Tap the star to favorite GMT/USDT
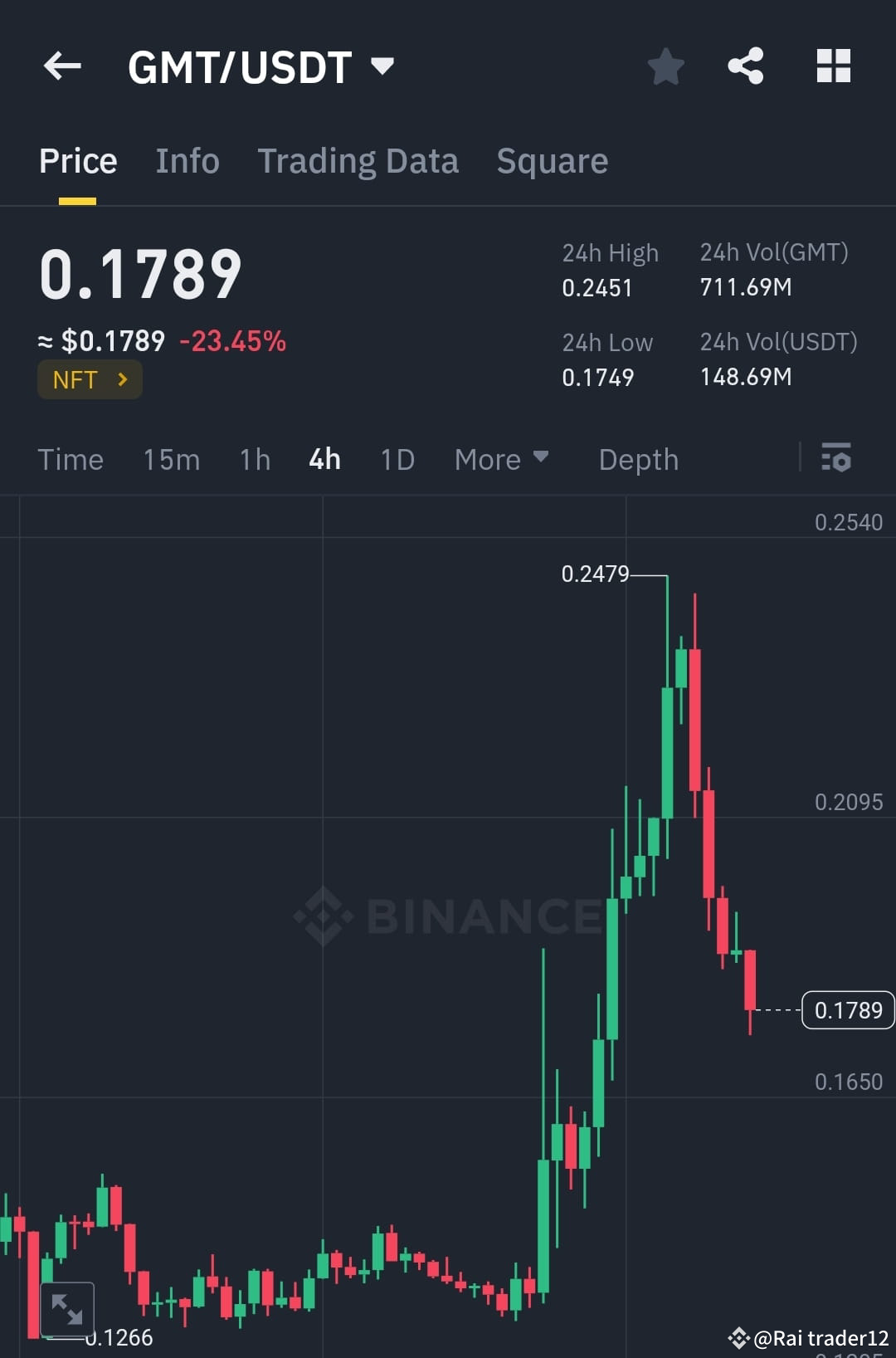This screenshot has height=1358, width=896. click(666, 66)
